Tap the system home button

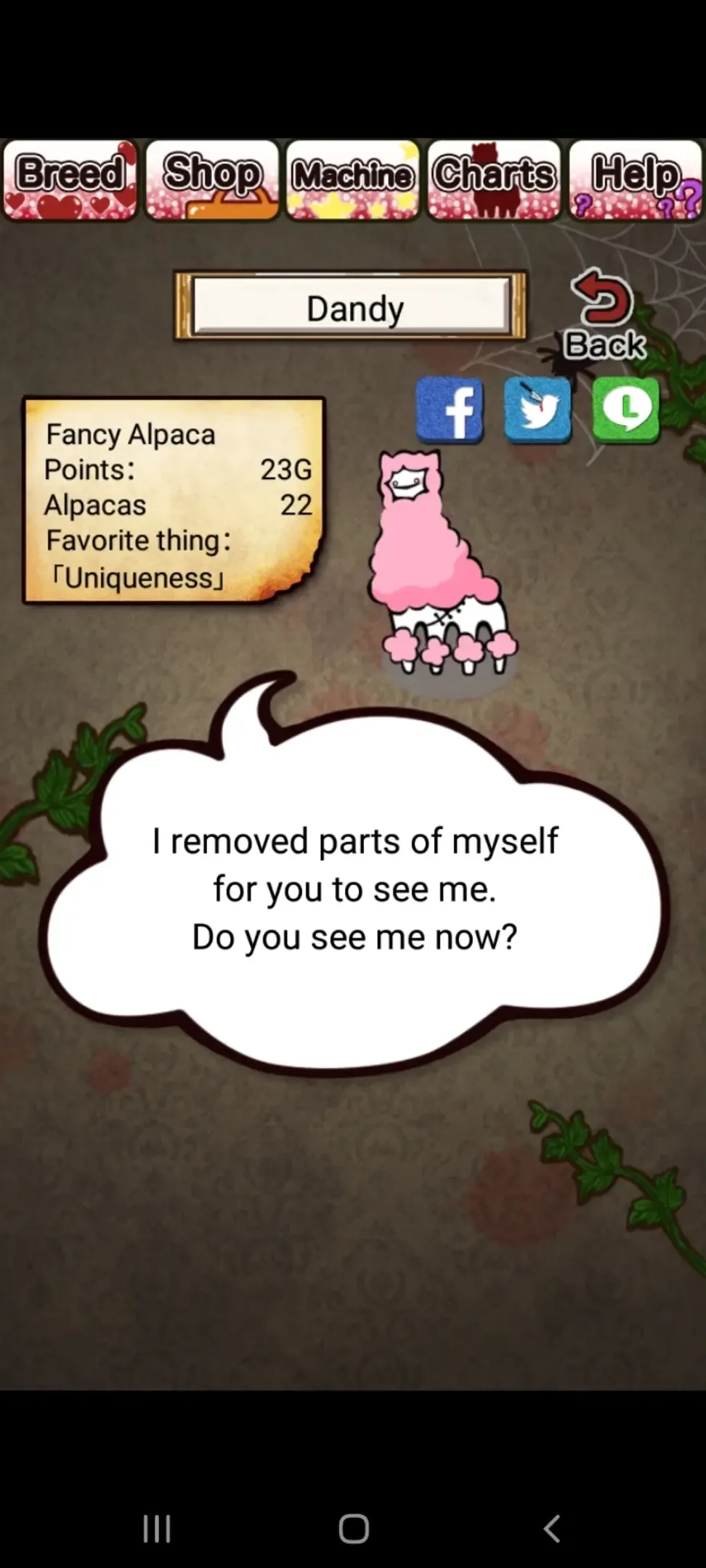point(354,1528)
